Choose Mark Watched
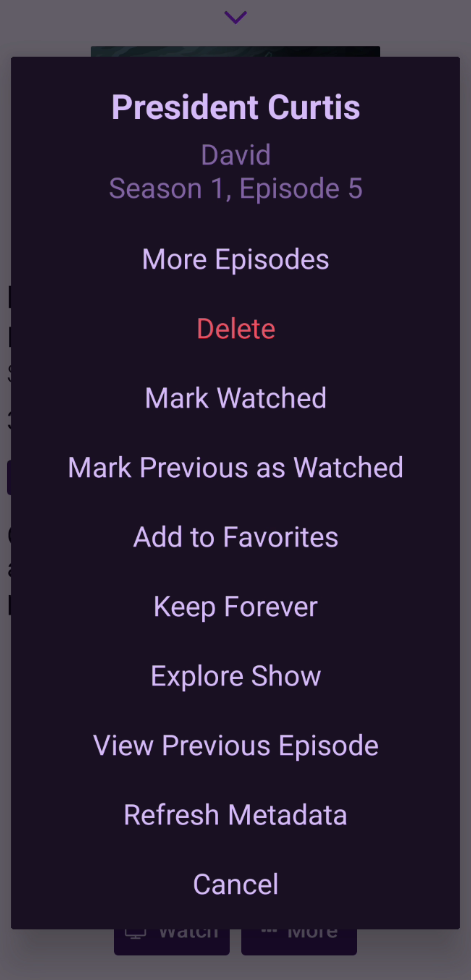This screenshot has height=980, width=471. tap(236, 398)
